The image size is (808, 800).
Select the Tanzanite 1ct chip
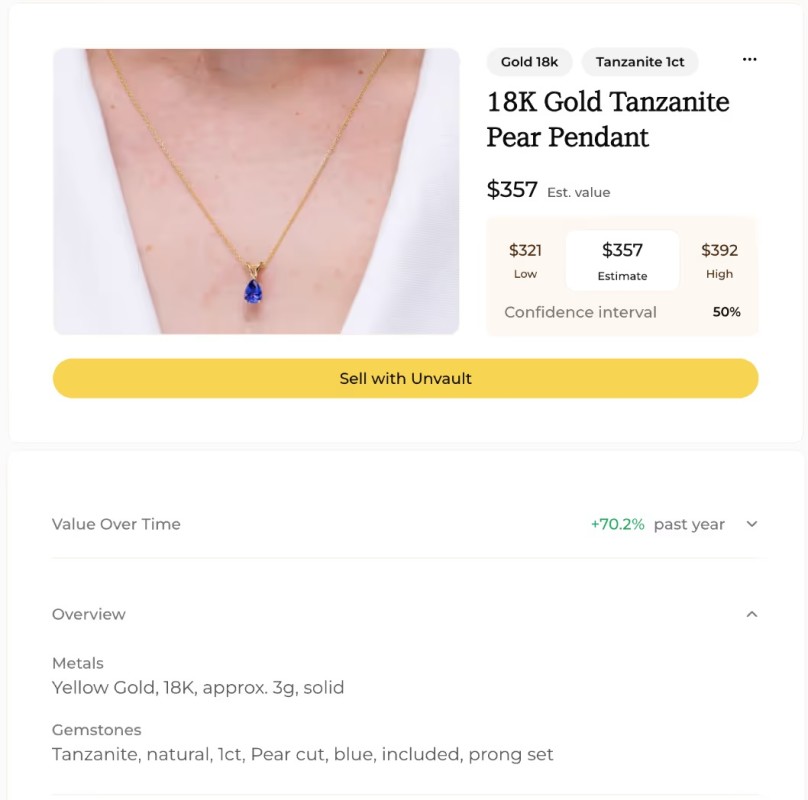tap(640, 62)
